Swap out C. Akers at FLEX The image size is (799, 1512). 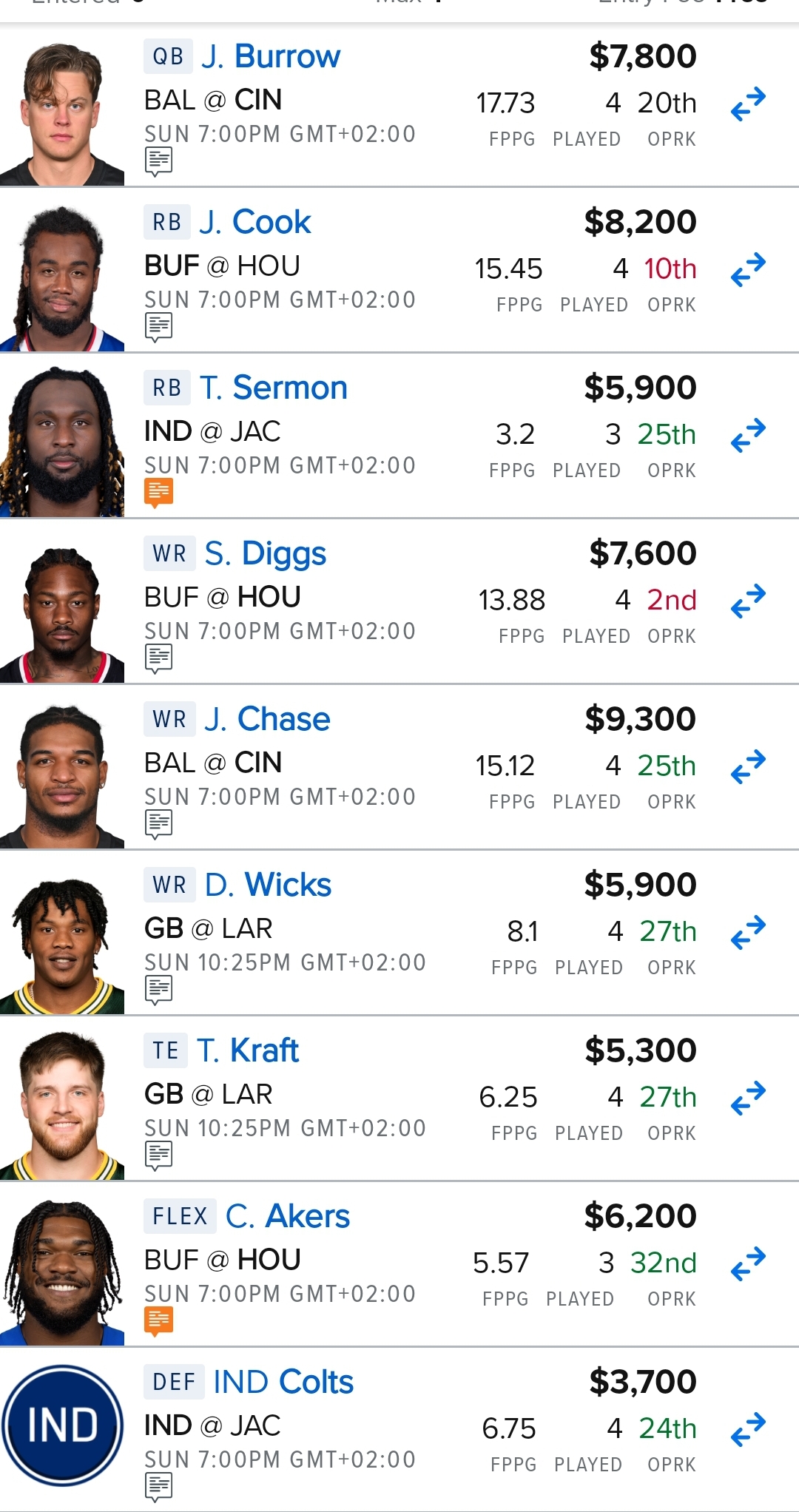[748, 1264]
